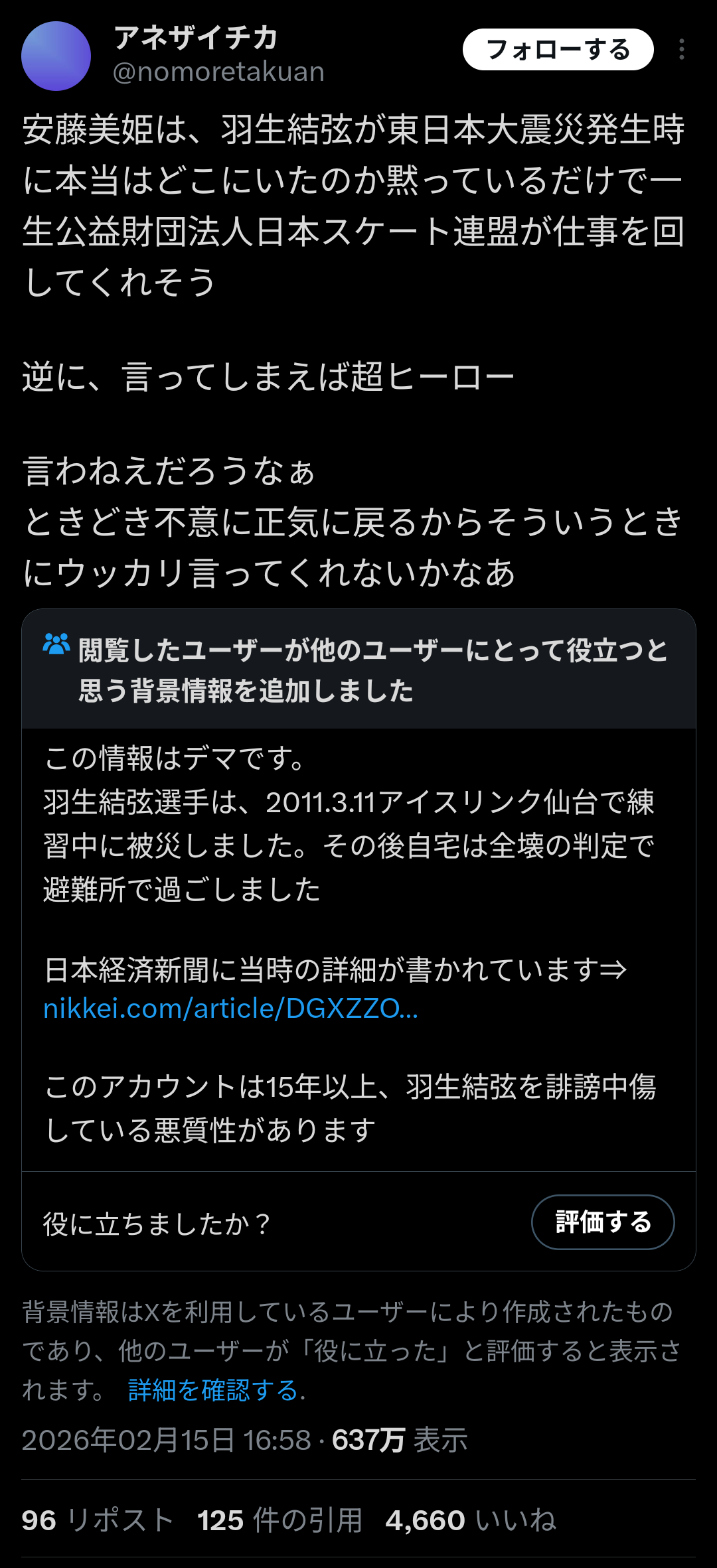This screenshot has height=1568, width=717.
Task: View the 96 リポスト list
Action: coord(98,1520)
